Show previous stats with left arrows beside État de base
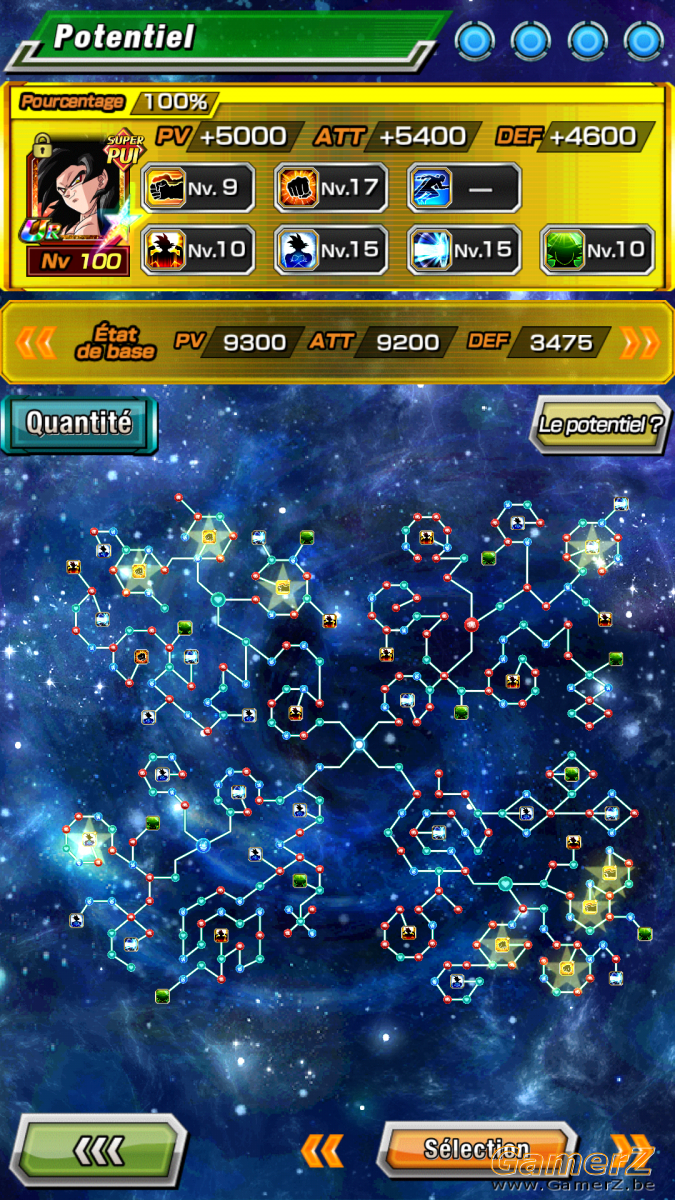 coord(36,343)
